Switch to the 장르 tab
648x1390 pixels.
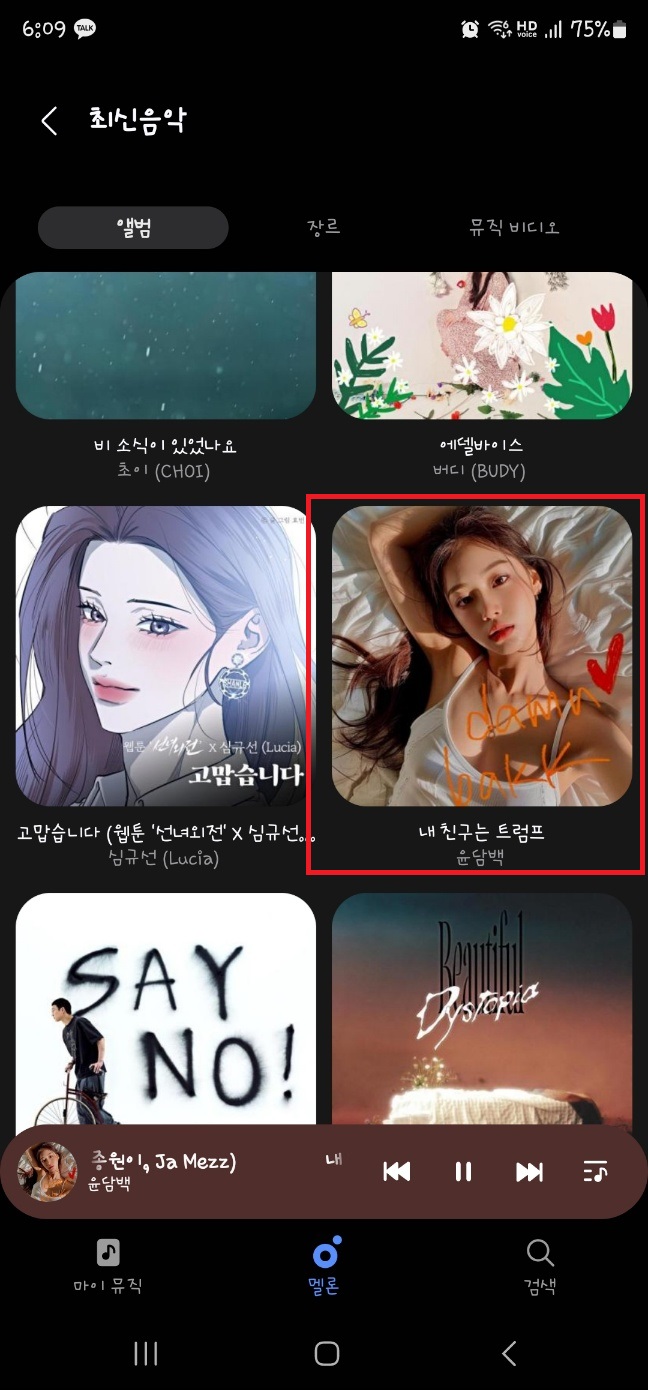coord(324,227)
